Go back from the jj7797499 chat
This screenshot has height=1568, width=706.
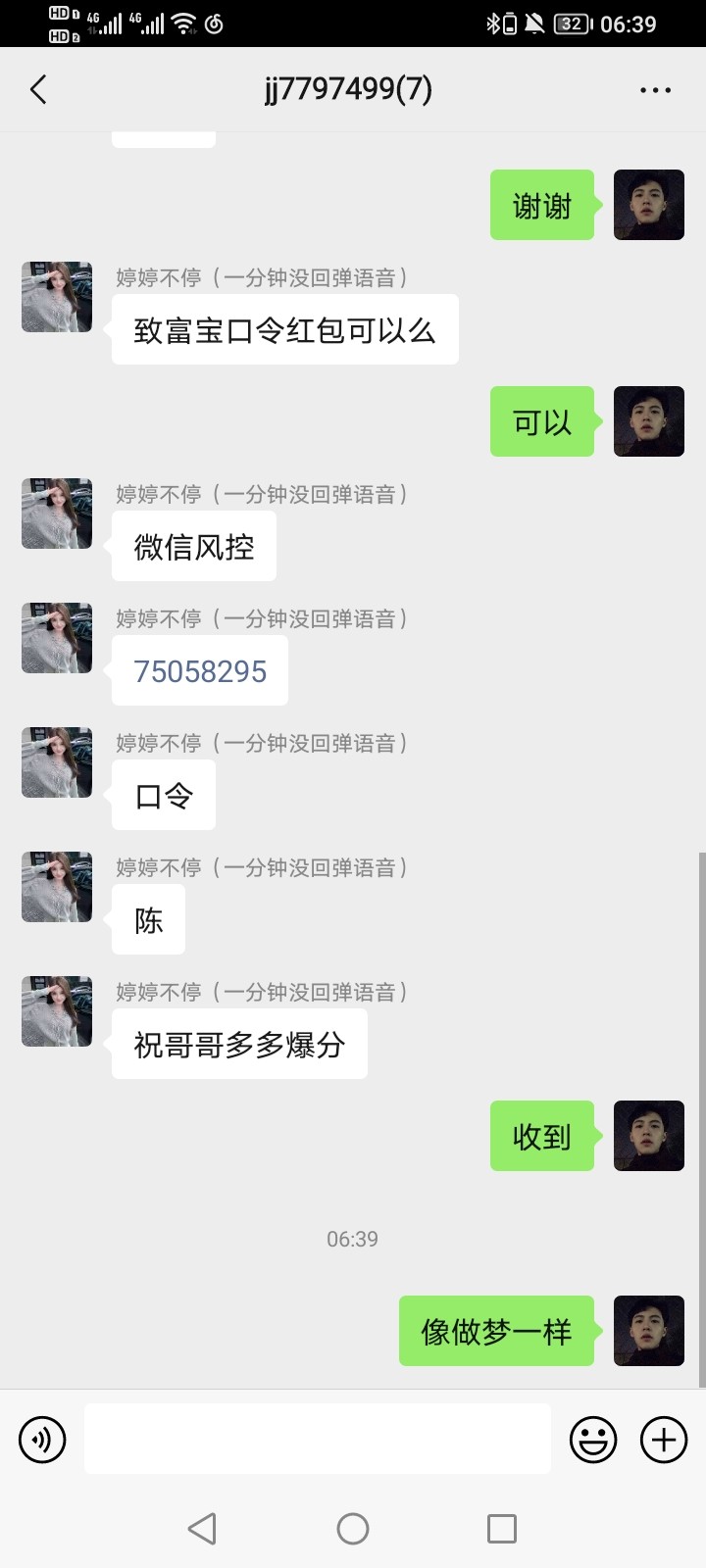[x=38, y=90]
